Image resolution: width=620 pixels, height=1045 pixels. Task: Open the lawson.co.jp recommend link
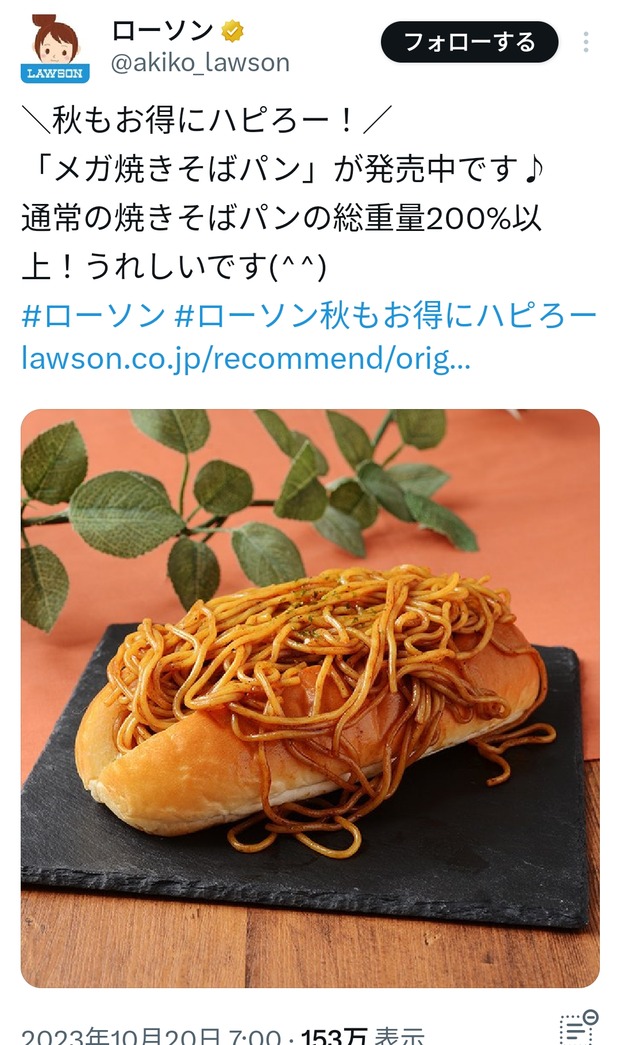tap(245, 358)
